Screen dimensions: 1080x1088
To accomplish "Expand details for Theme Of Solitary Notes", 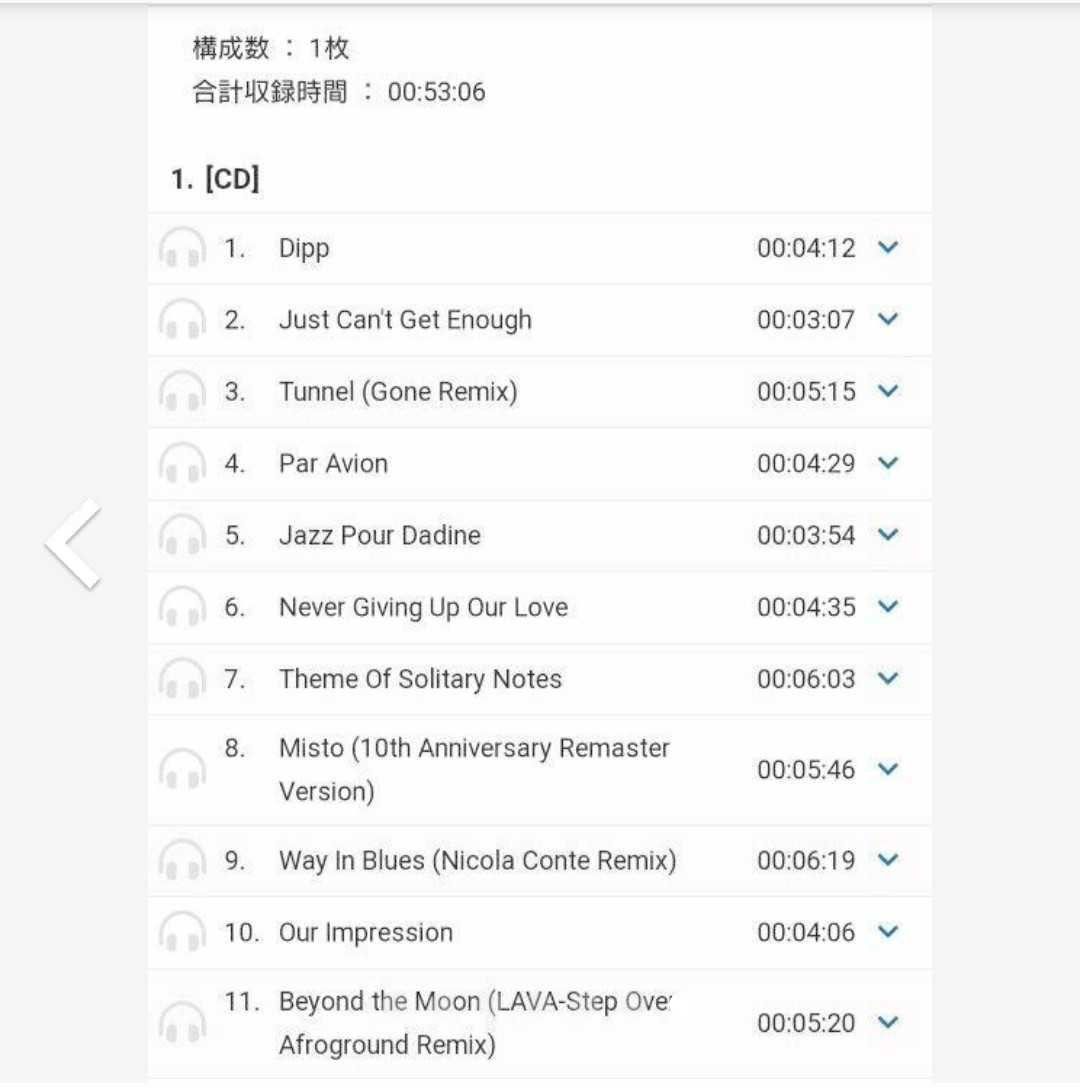I will pos(888,679).
